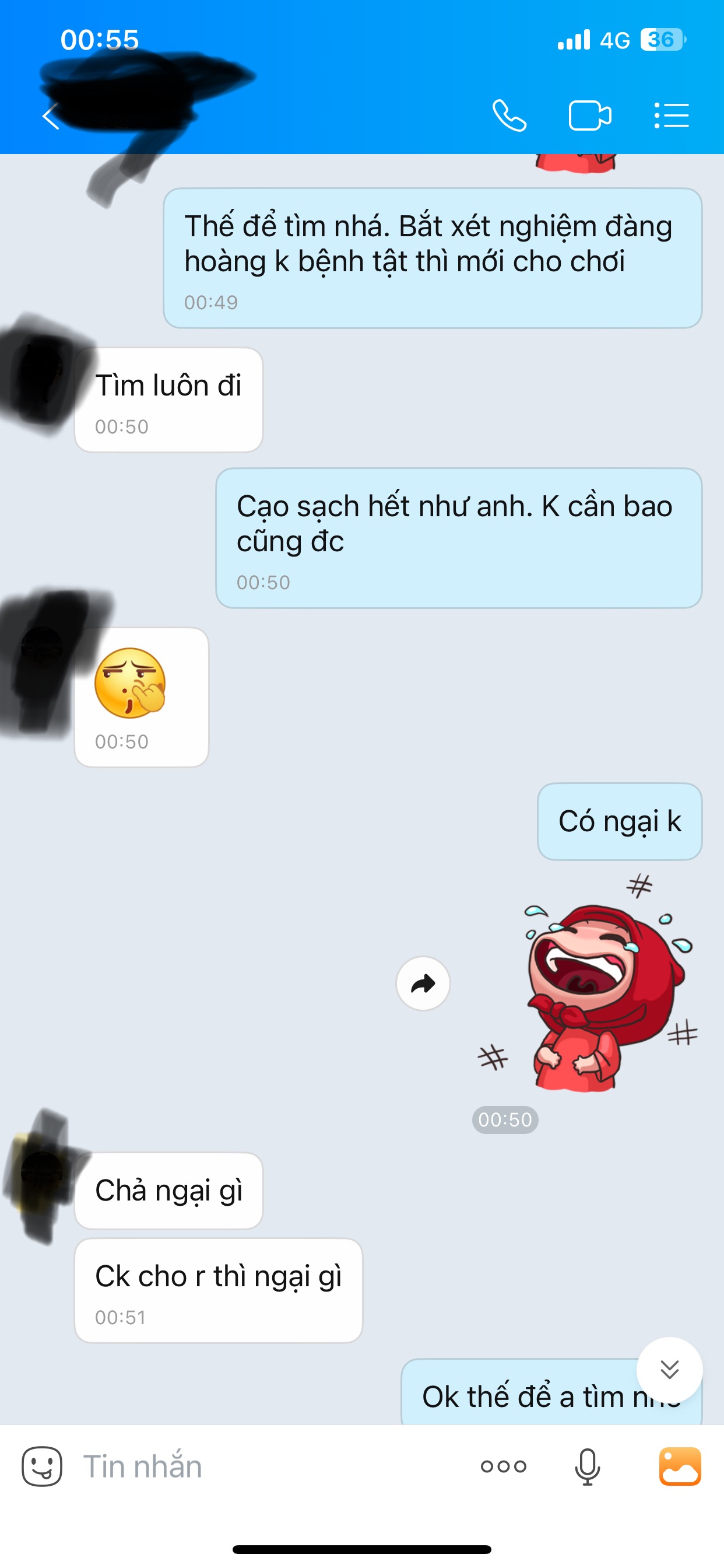Open the sticker and emoji picker
The width and height of the screenshot is (724, 1568).
click(x=42, y=1466)
